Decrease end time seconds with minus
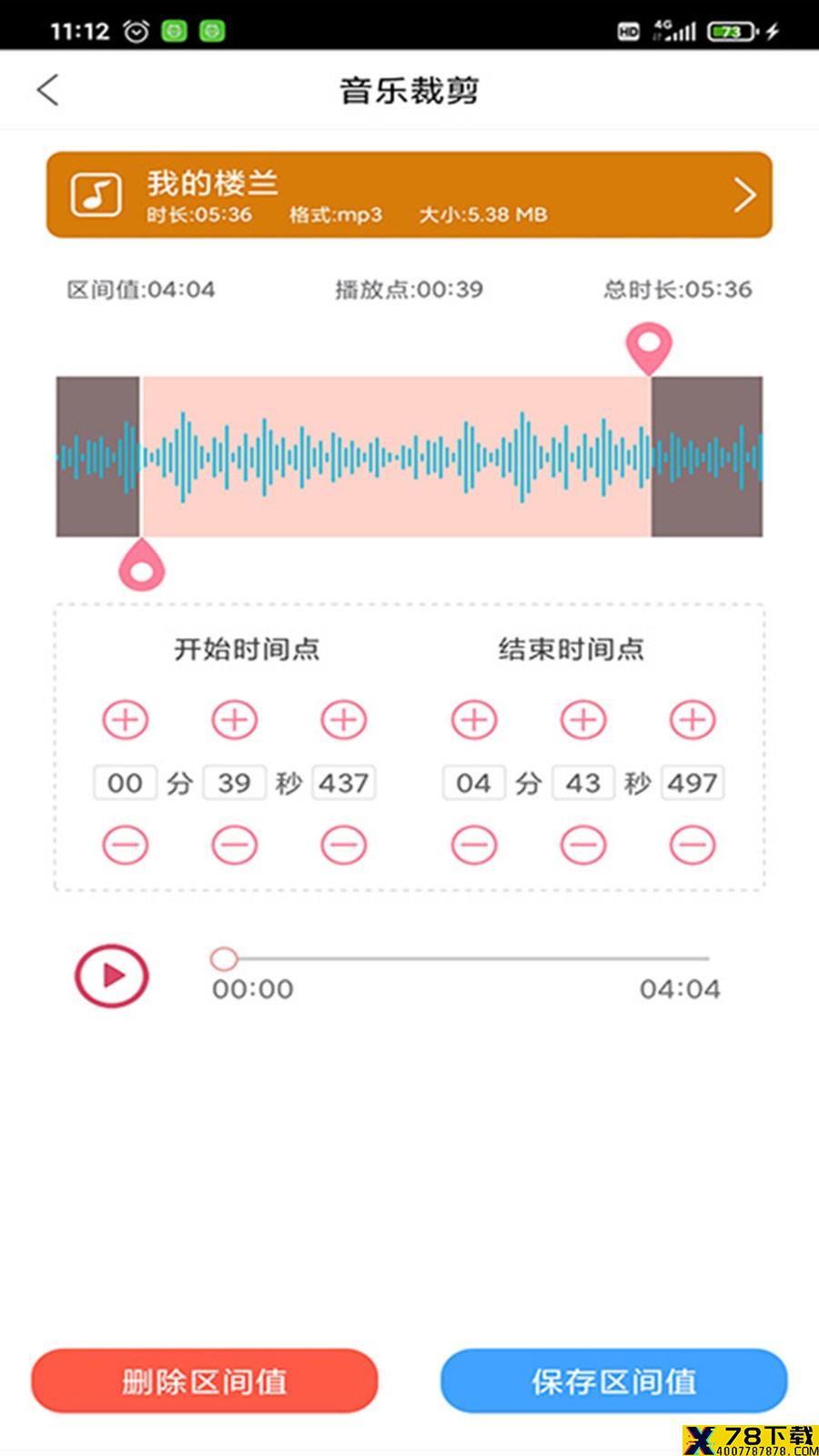This screenshot has height=1456, width=819. click(x=583, y=845)
